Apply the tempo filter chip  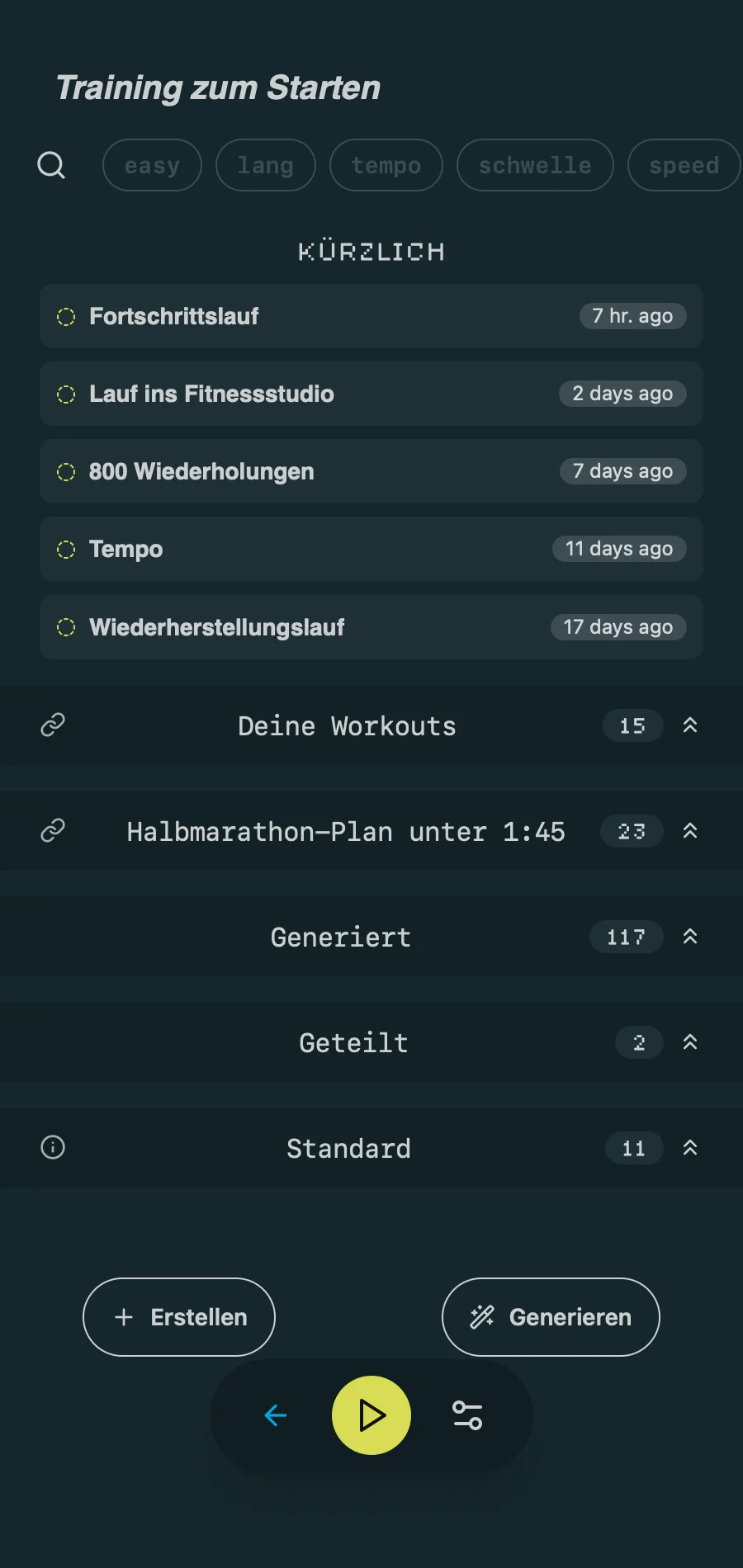[x=386, y=165]
